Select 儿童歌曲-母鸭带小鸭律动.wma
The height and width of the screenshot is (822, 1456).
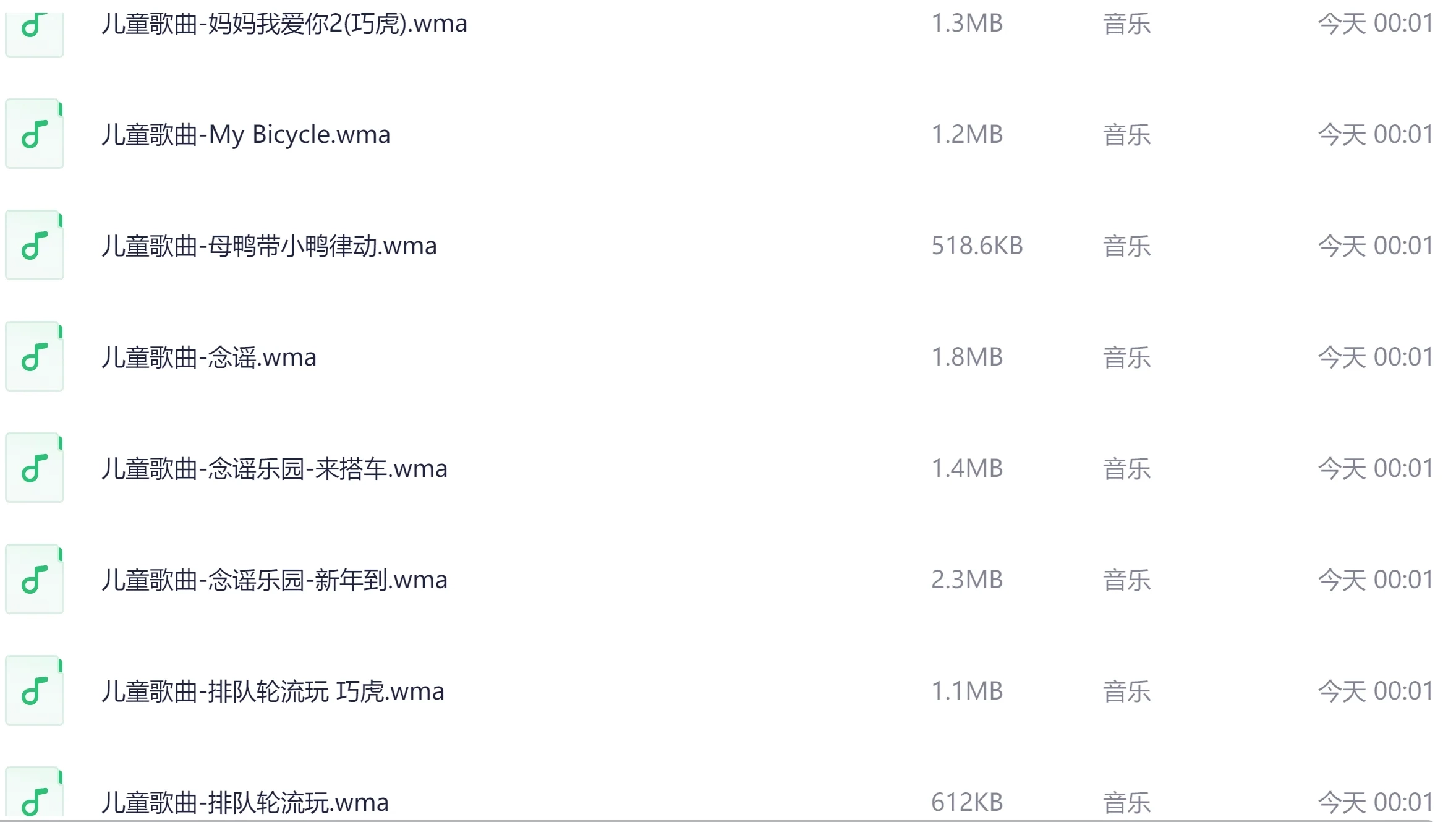269,246
